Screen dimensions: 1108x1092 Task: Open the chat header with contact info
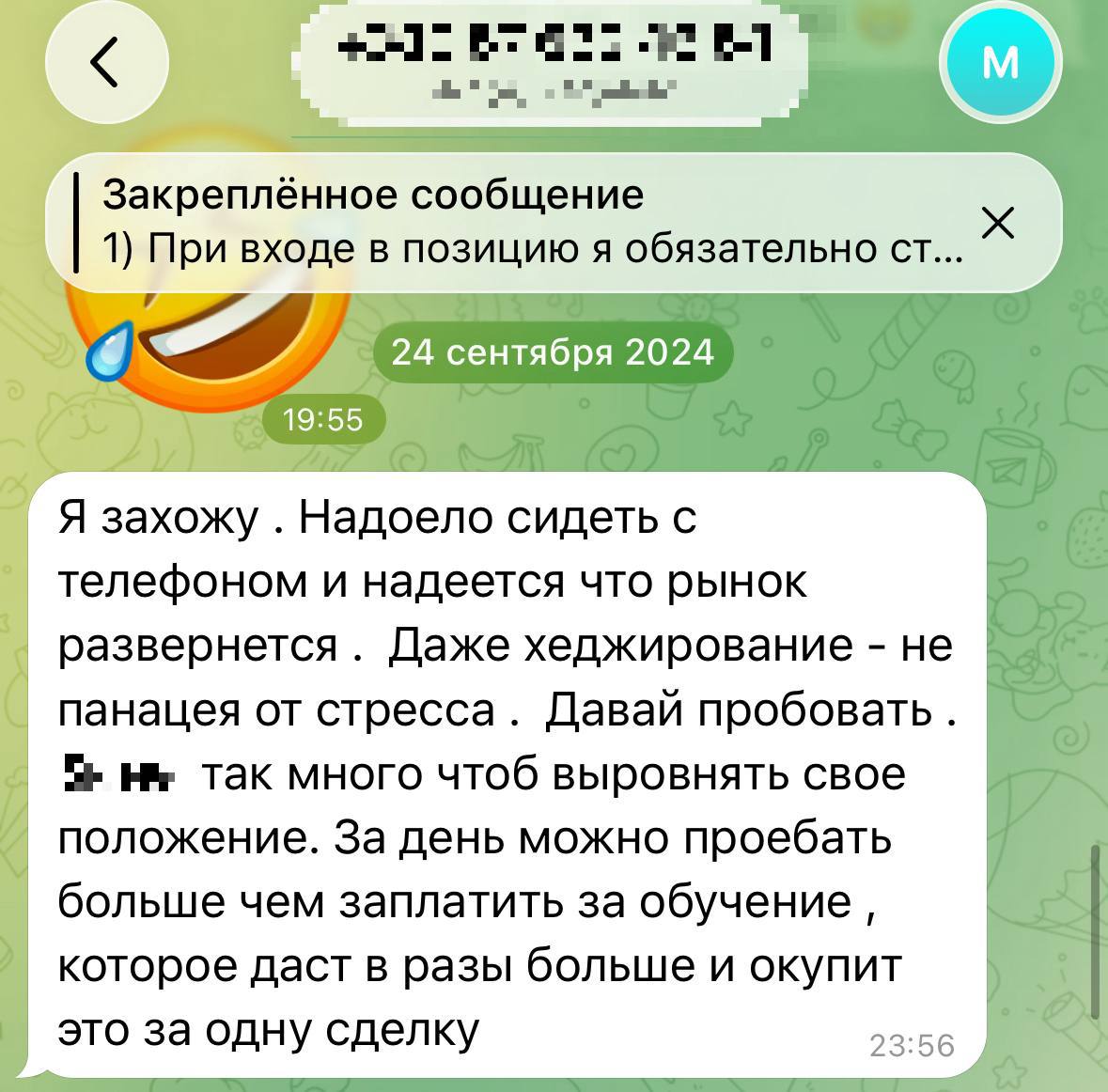pos(554,62)
